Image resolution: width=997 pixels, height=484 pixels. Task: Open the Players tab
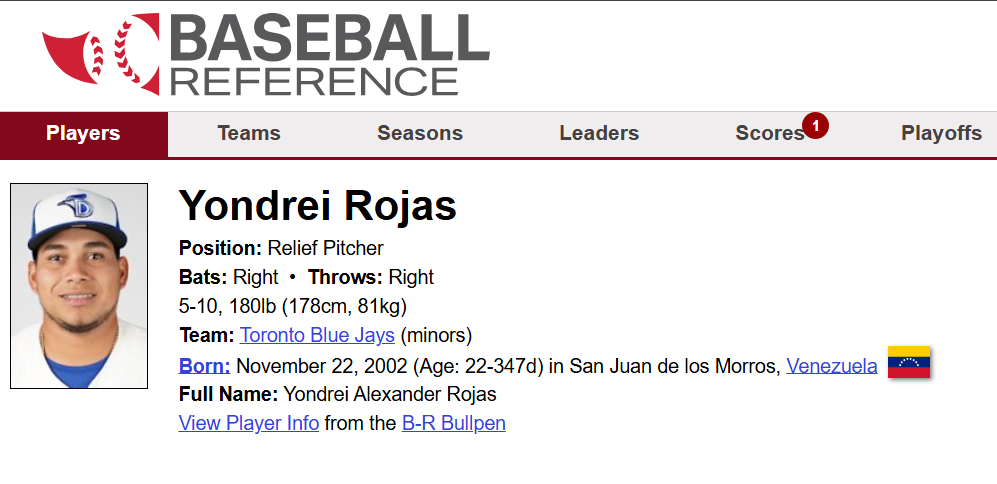click(83, 133)
